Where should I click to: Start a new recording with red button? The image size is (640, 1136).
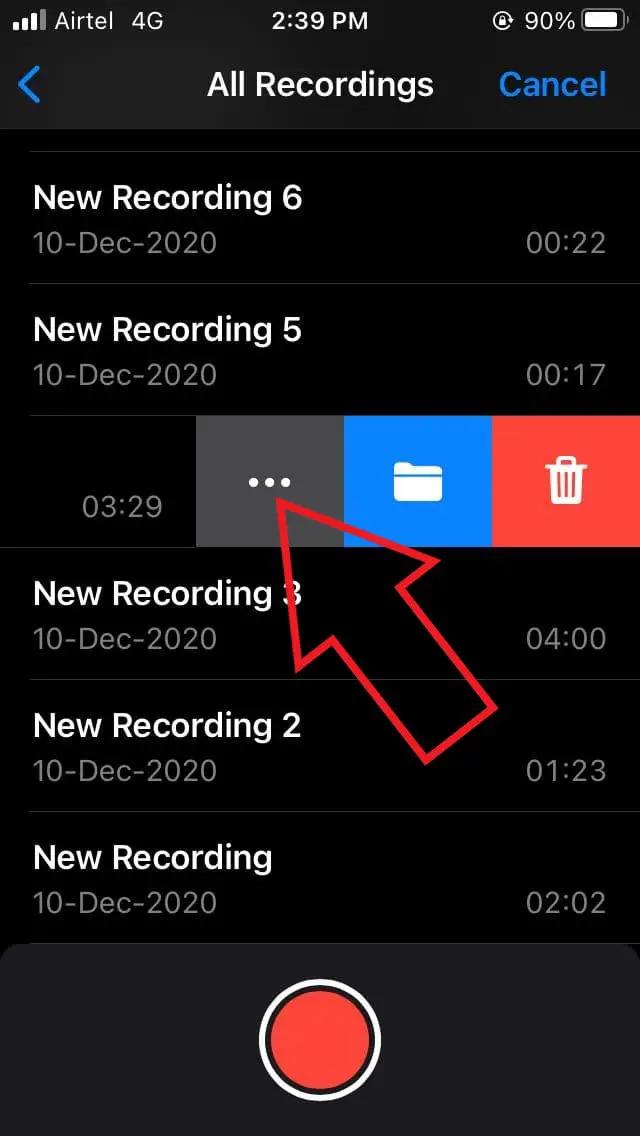point(320,1039)
